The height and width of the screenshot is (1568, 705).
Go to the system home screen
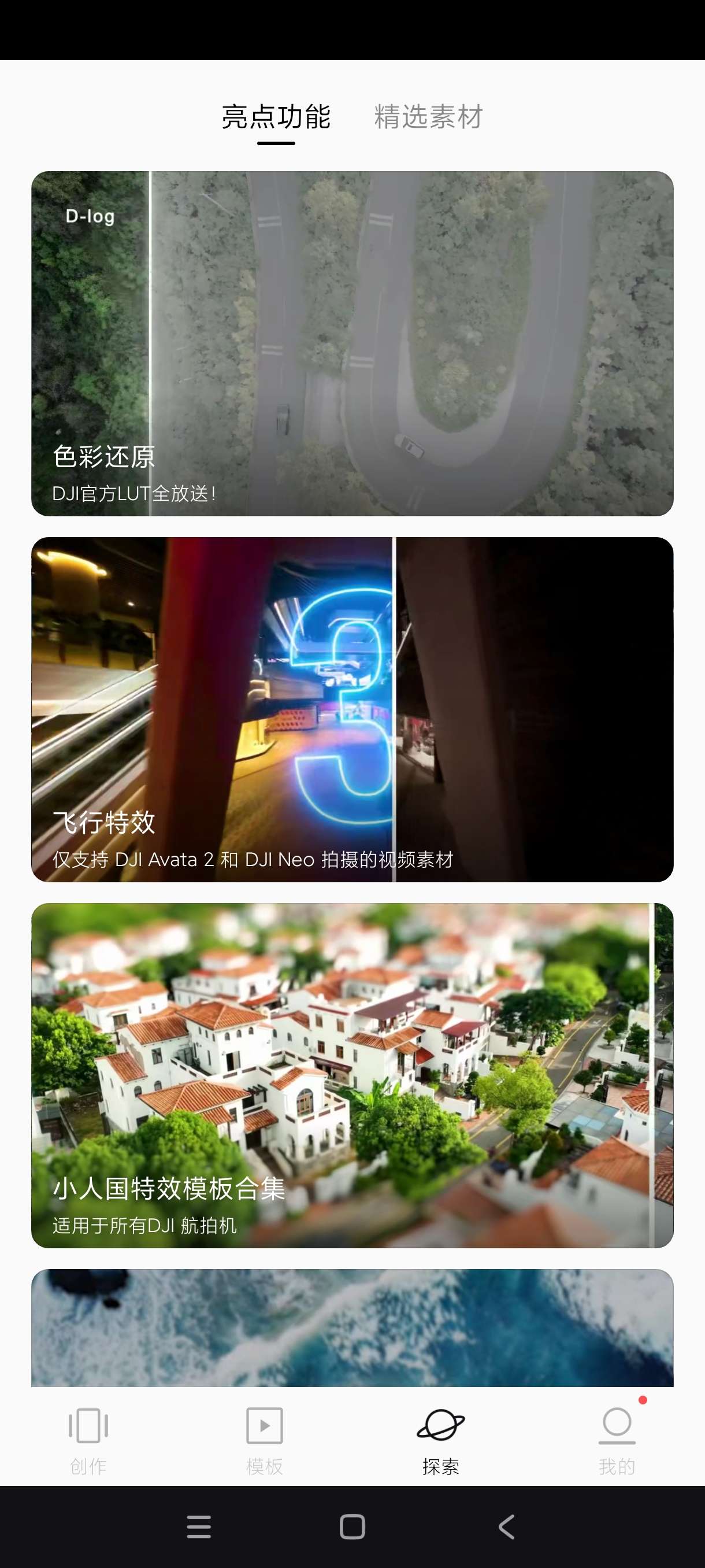(x=352, y=1526)
